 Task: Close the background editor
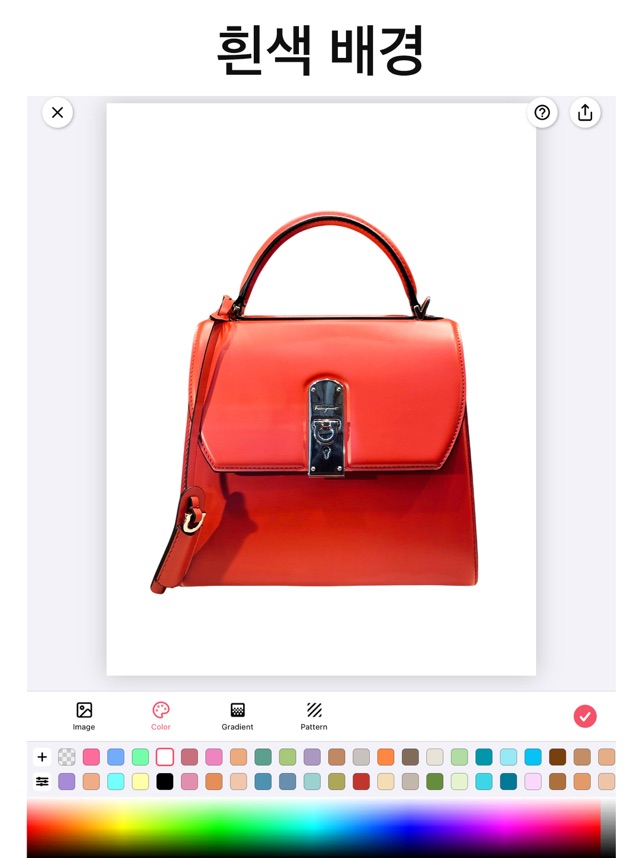click(57, 113)
